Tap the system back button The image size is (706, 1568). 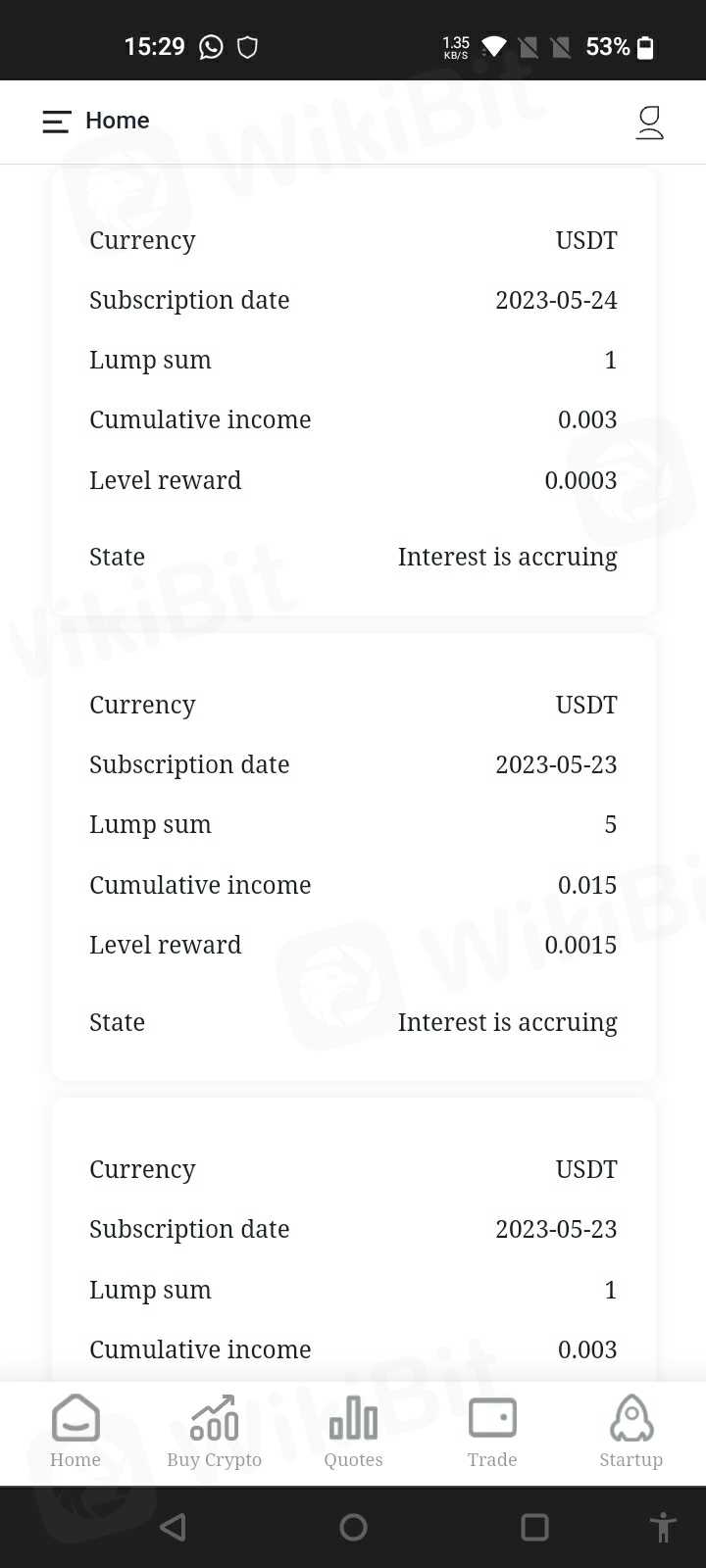[173, 1527]
